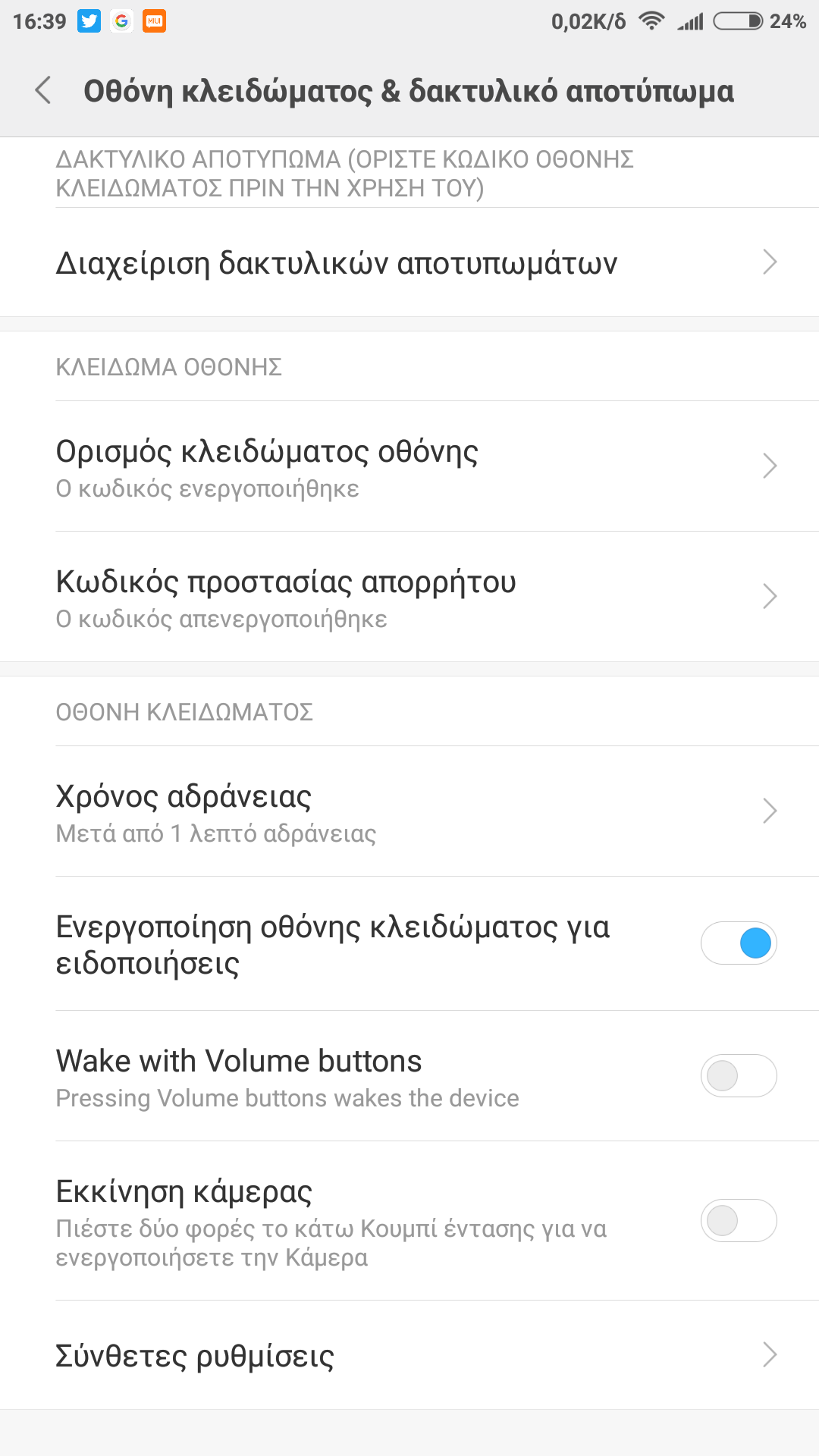Image resolution: width=819 pixels, height=1456 pixels.
Task: Turn on Εκκίνηση κάμερας switch
Action: point(738,1220)
